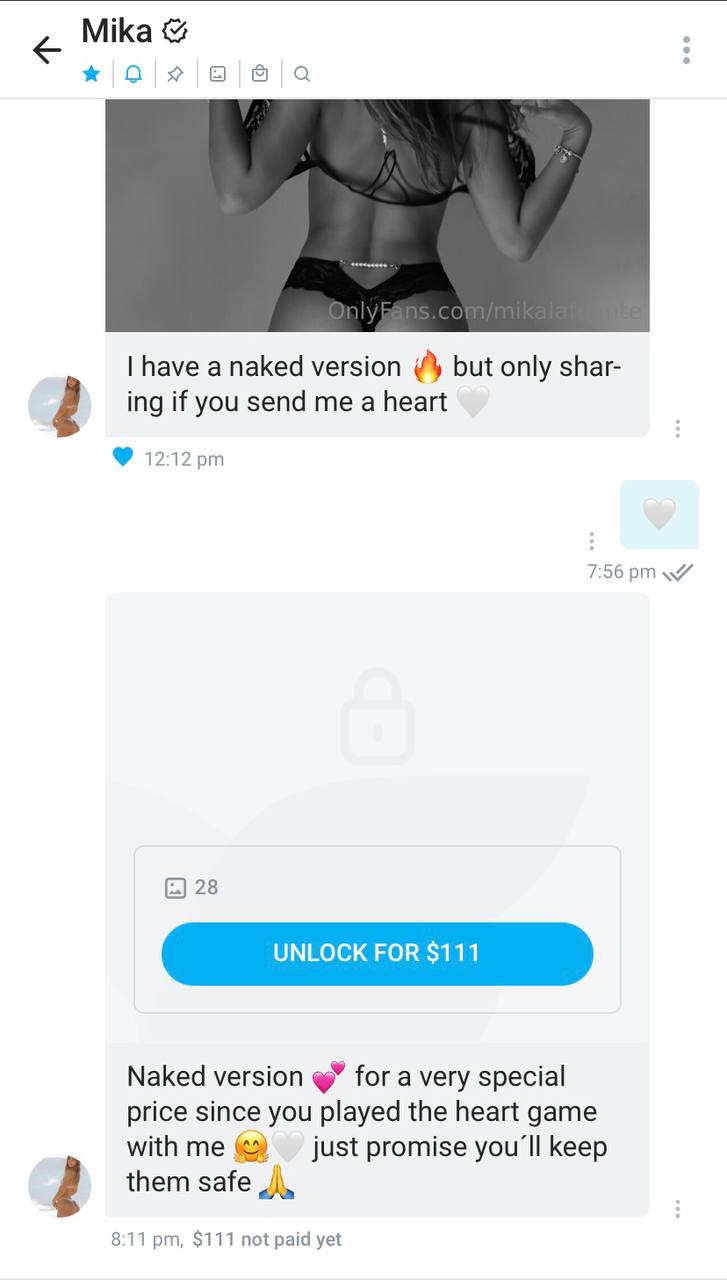Open options for the sent heart message
The width and height of the screenshot is (727, 1280).
click(592, 541)
